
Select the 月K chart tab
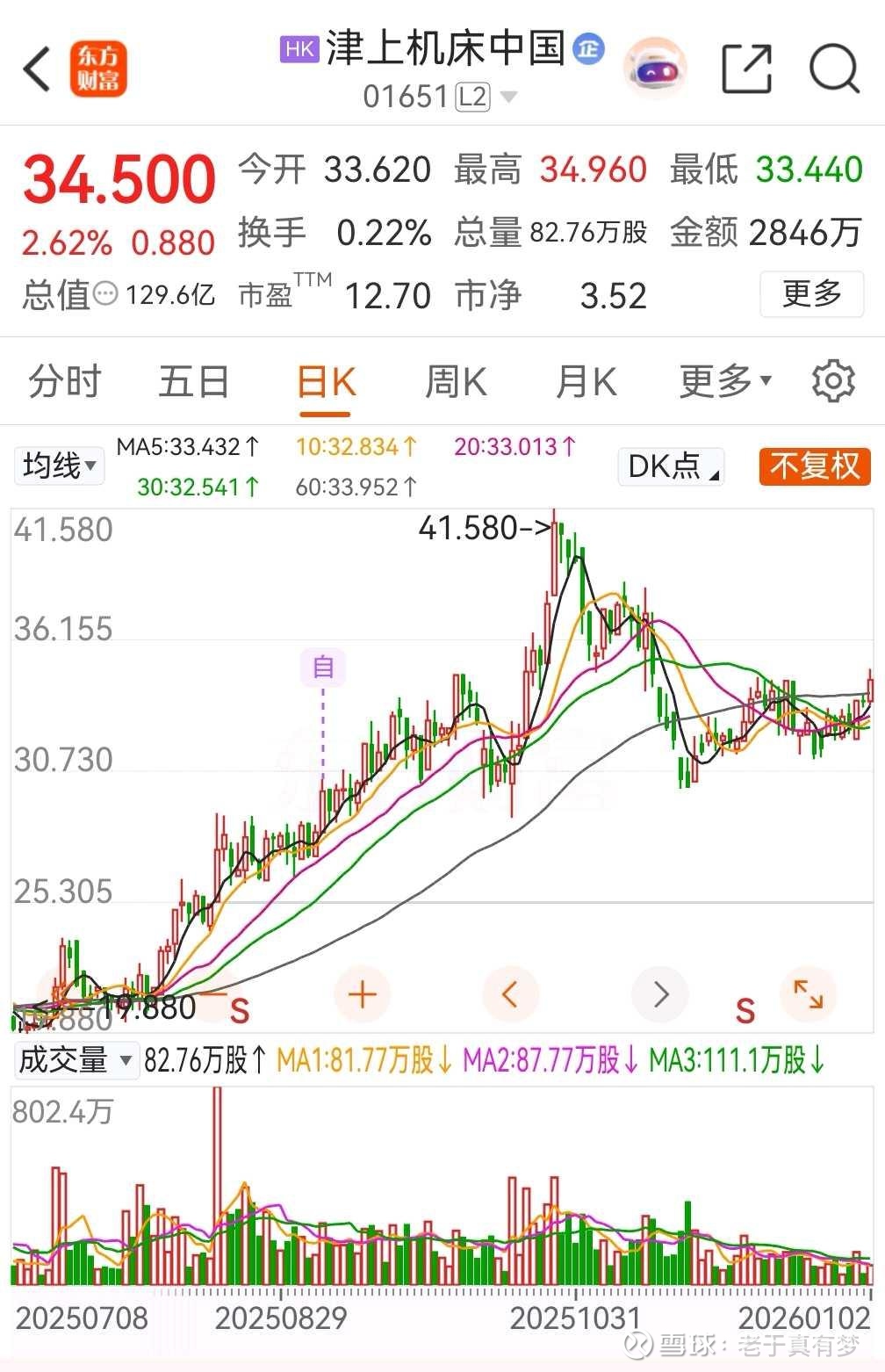click(586, 382)
